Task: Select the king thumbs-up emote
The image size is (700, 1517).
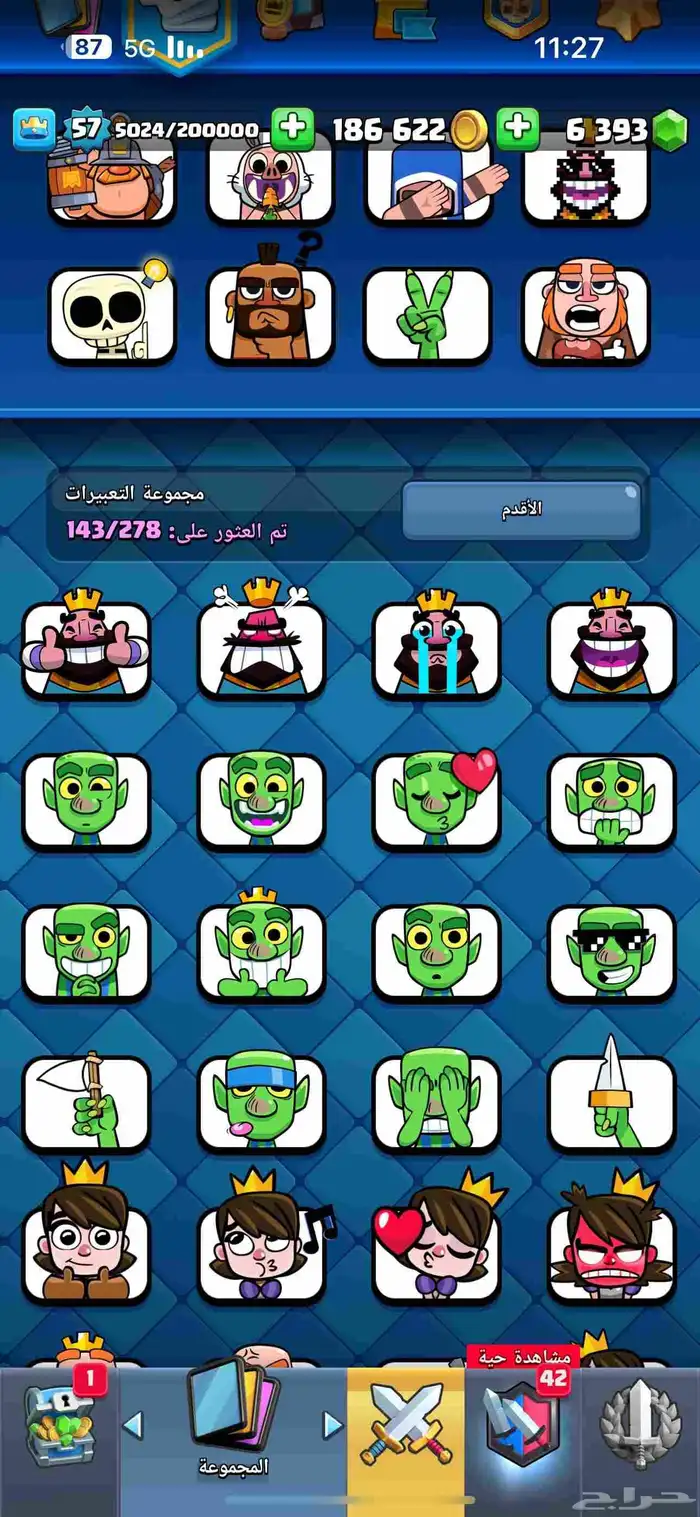Action: coord(86,649)
